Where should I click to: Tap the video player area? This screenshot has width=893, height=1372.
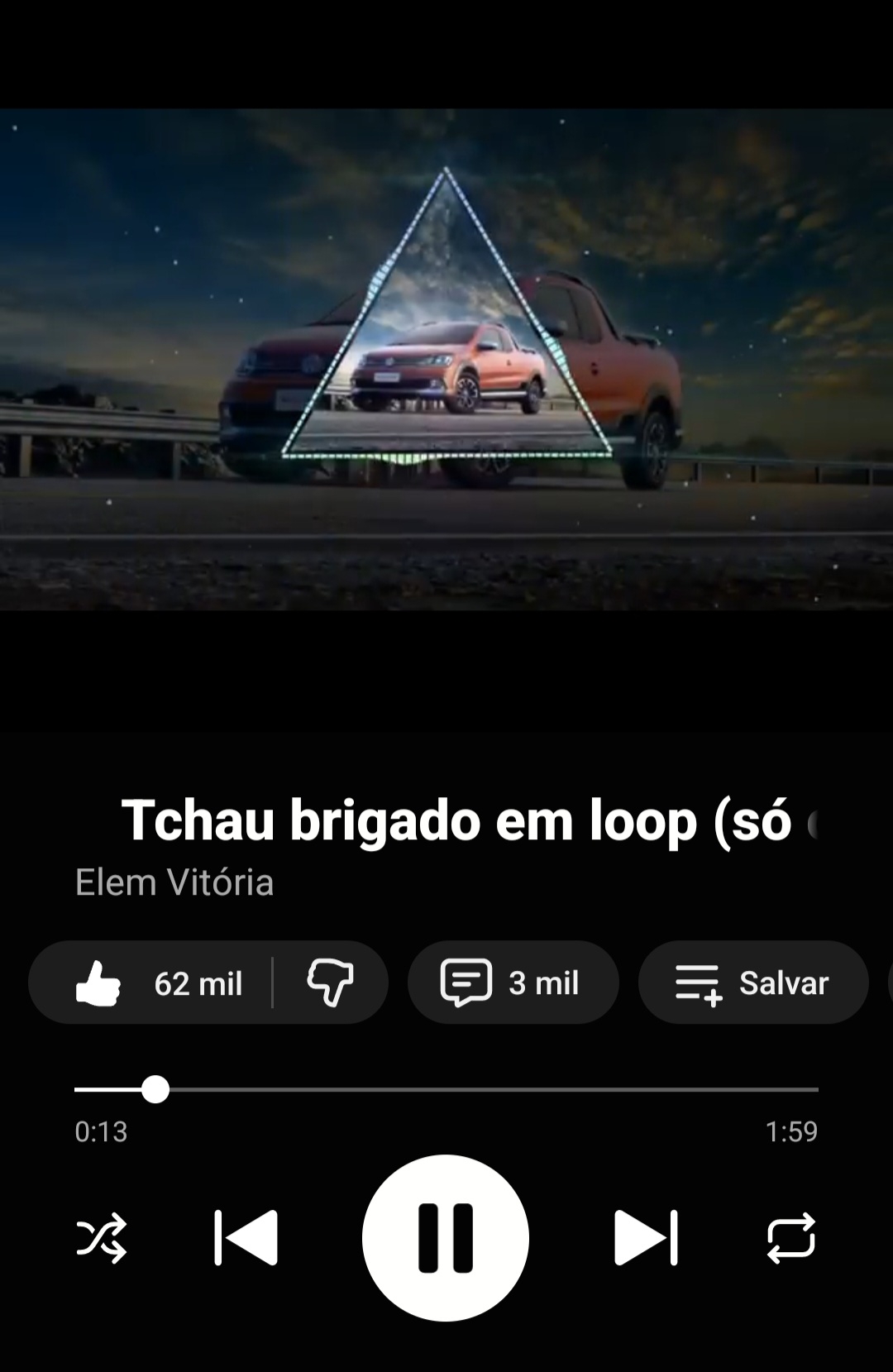pos(446,360)
